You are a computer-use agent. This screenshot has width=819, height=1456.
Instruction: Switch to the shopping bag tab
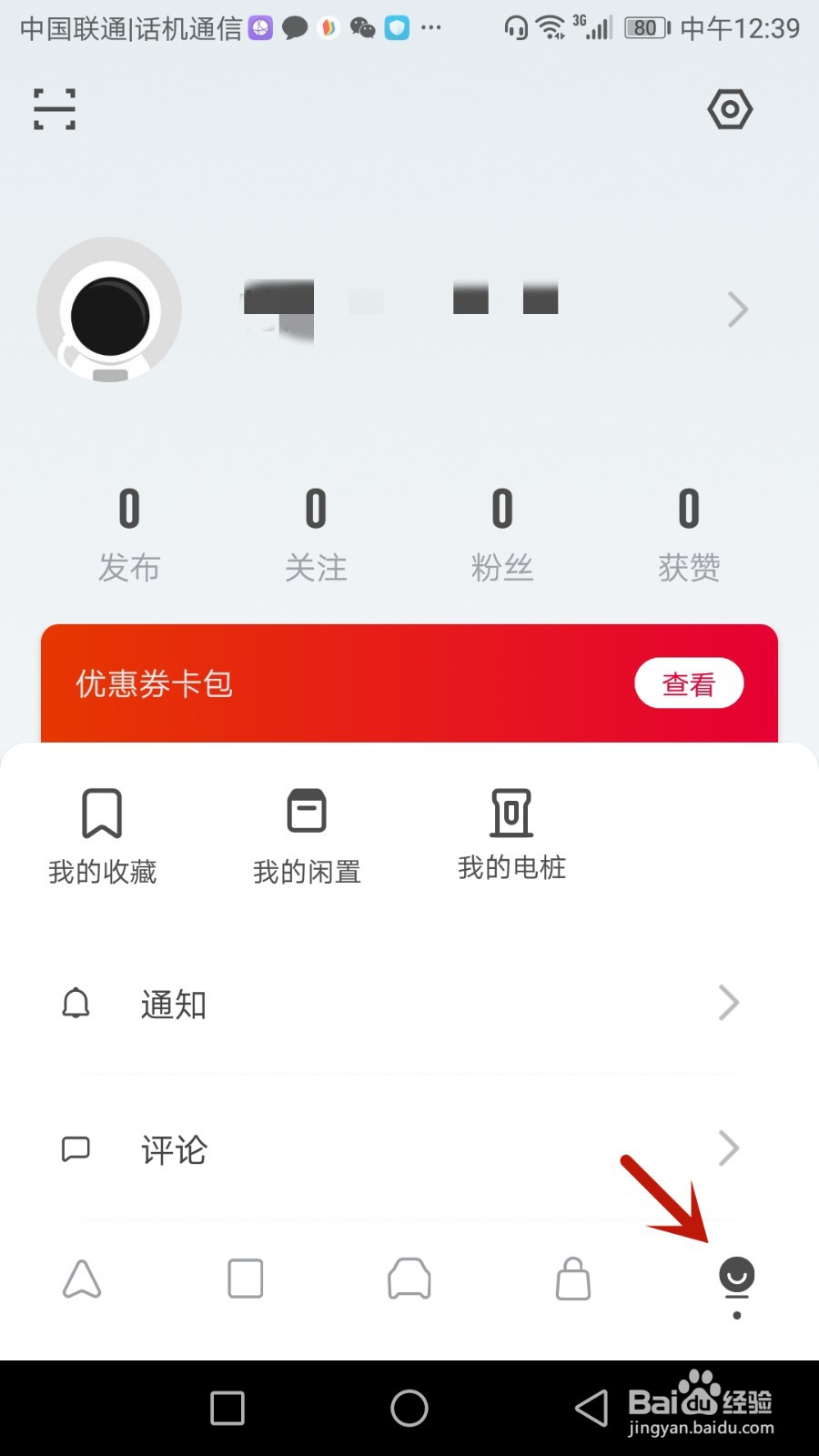[573, 1279]
